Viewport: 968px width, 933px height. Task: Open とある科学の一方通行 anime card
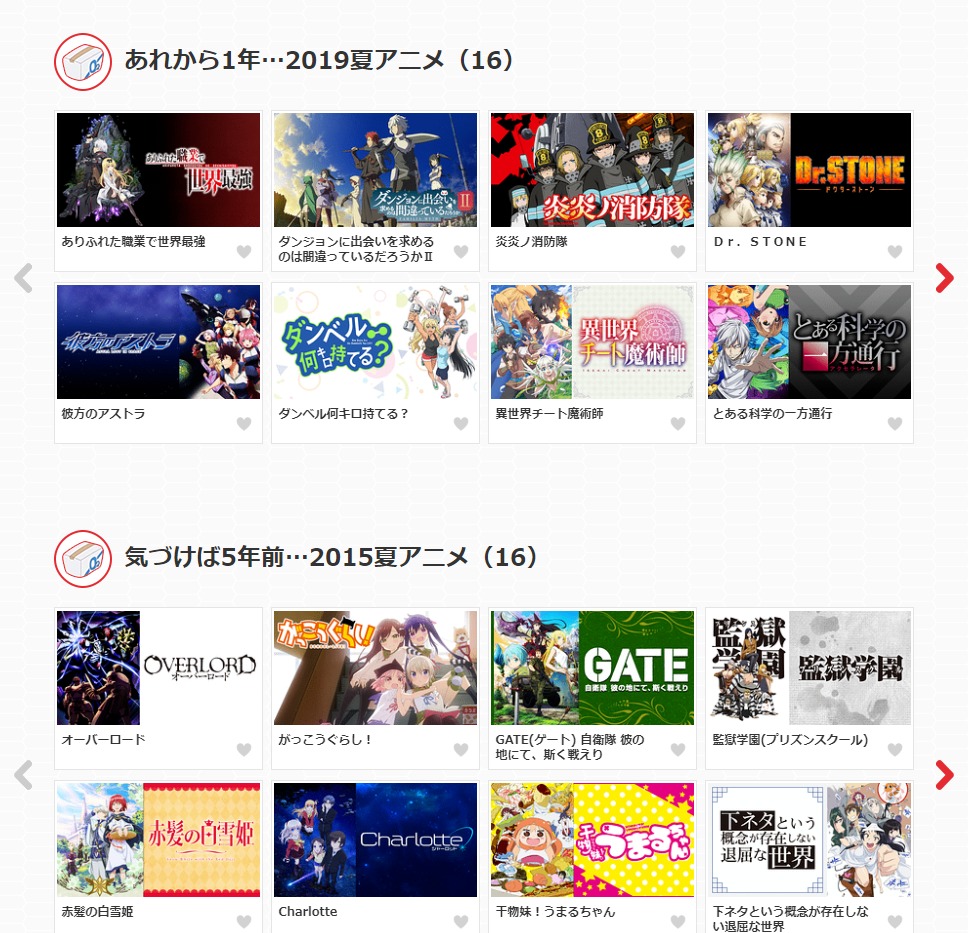pos(809,343)
